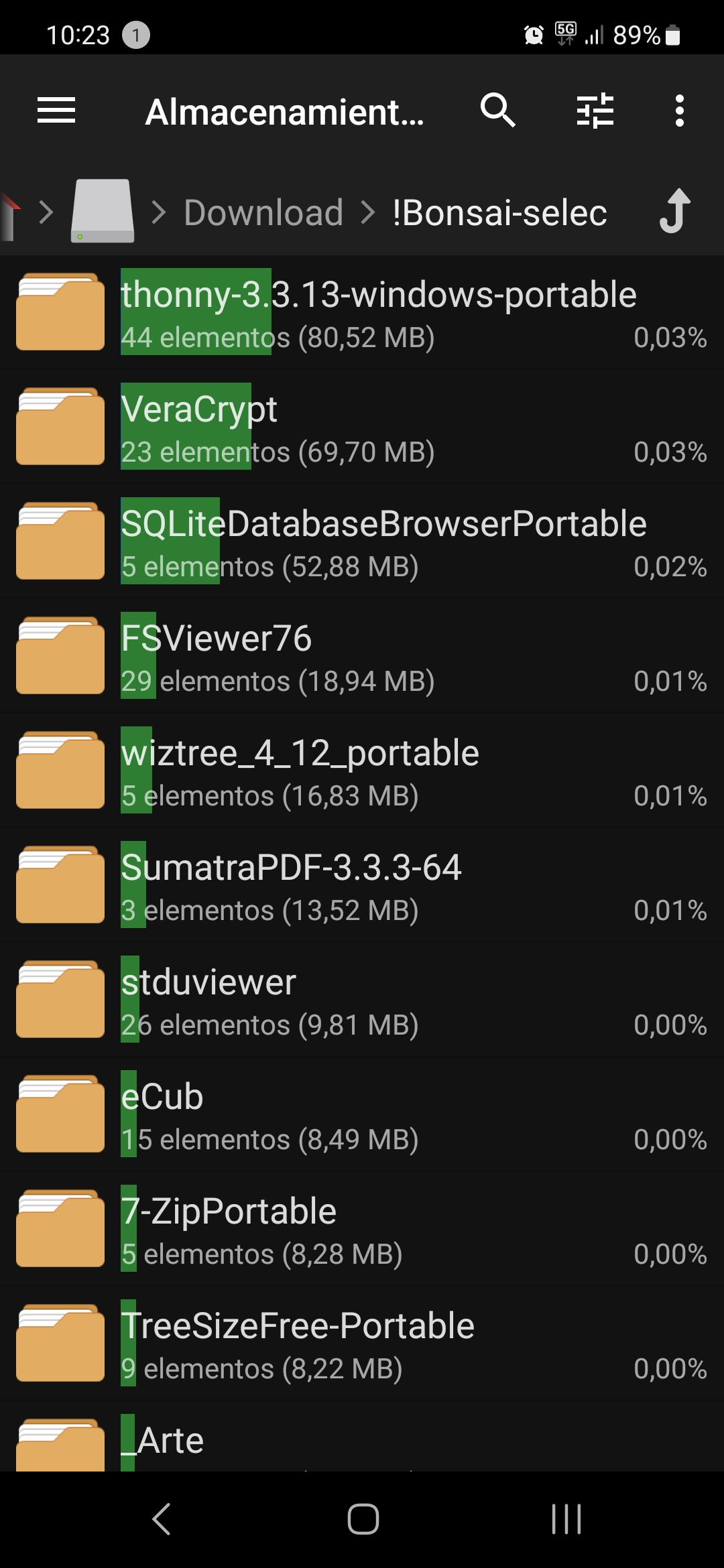Open the SumatraPDF-3.3.3-64 folder
The height and width of the screenshot is (1568, 724).
click(x=362, y=885)
